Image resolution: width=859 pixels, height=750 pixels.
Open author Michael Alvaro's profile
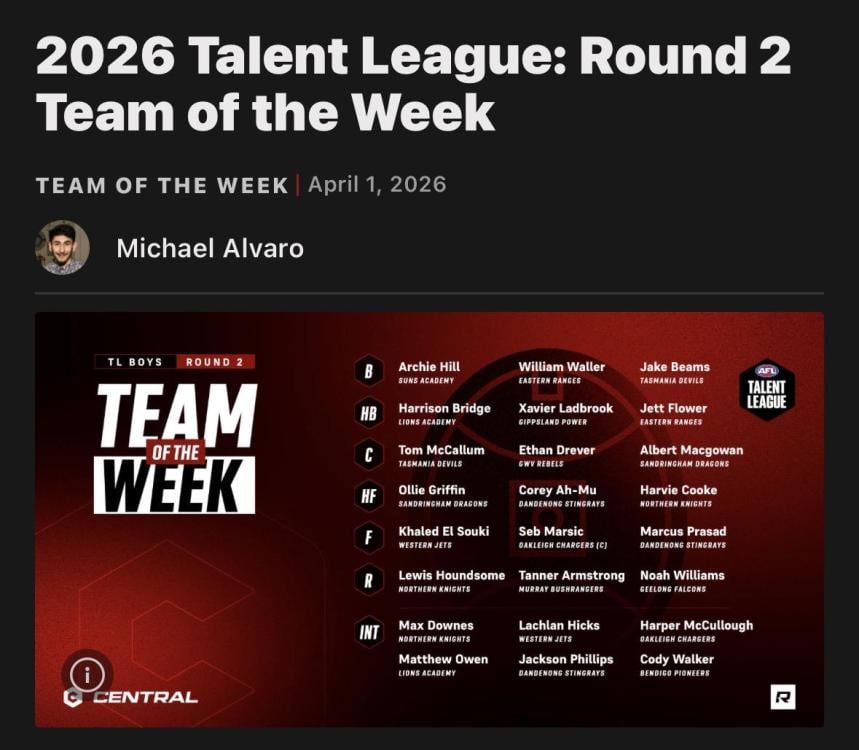point(209,248)
